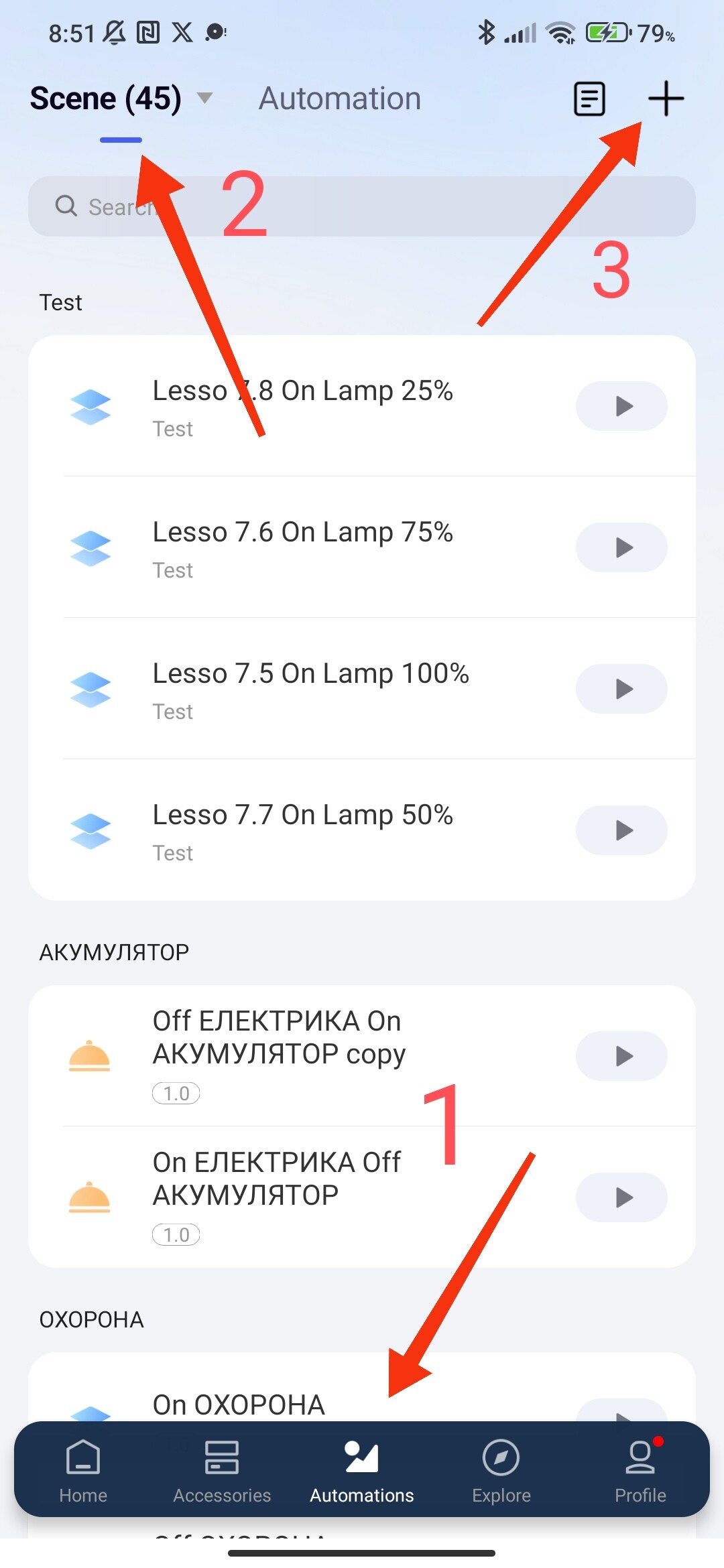Switch to the Automation tab

(340, 99)
